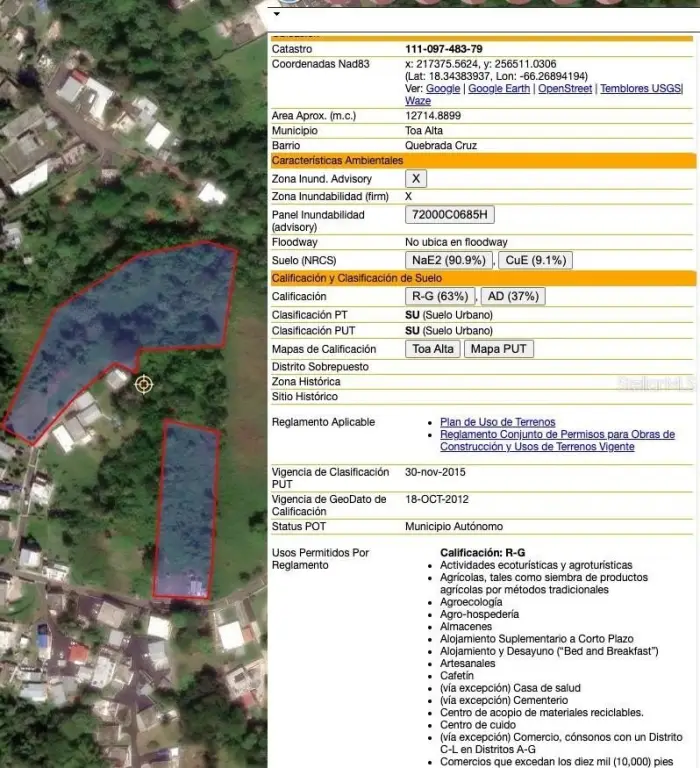Select soil type CuE (9.1%)

pyautogui.click(x=535, y=260)
